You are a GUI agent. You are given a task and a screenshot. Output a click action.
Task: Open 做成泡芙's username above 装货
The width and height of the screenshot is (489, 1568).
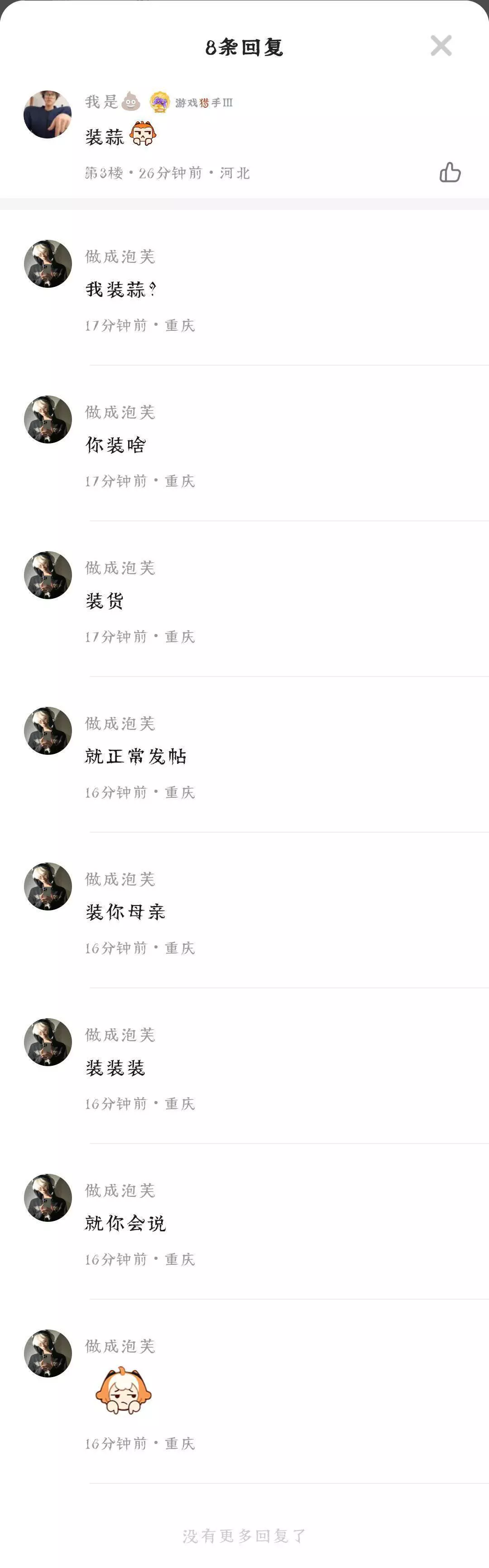pyautogui.click(x=120, y=568)
